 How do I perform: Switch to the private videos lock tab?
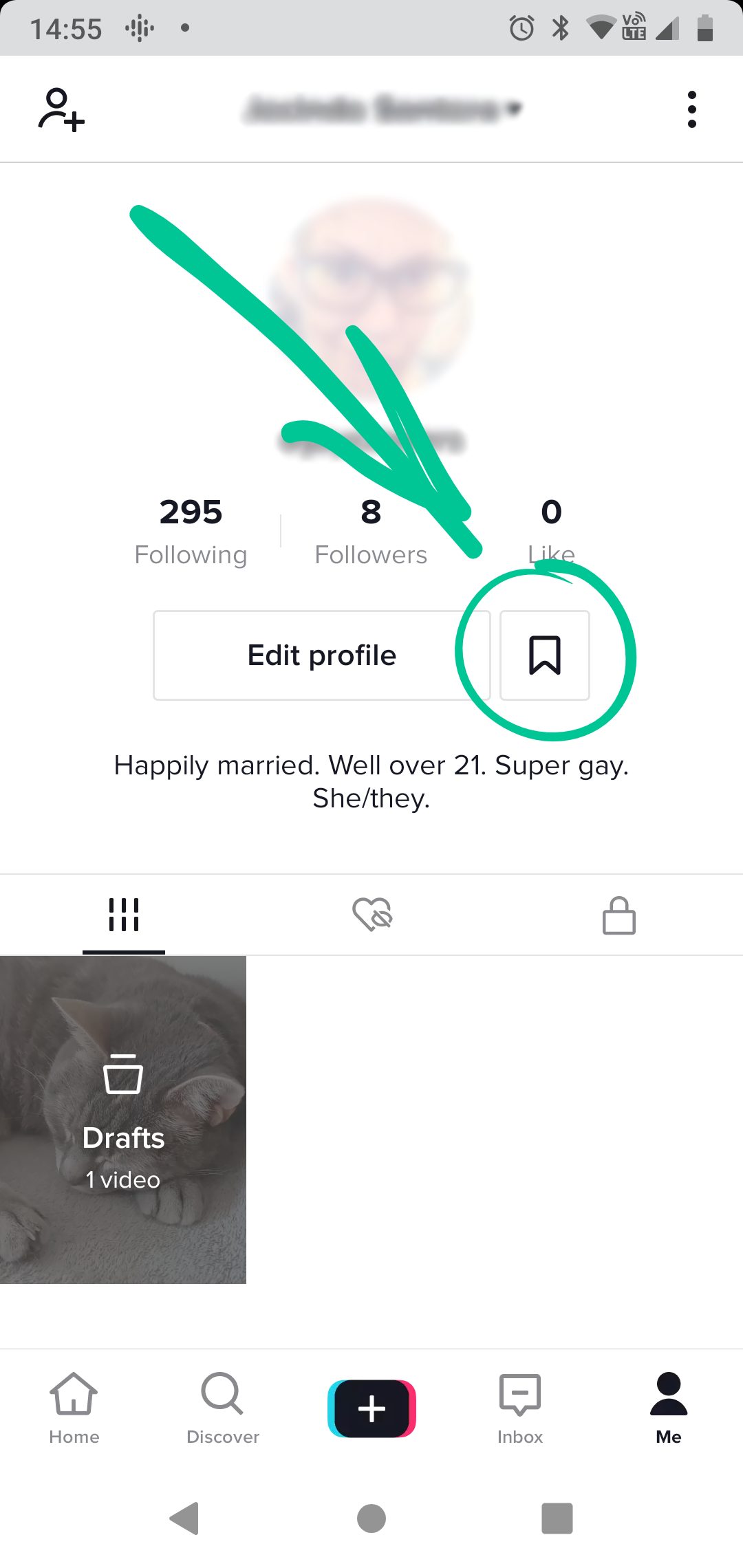[619, 915]
